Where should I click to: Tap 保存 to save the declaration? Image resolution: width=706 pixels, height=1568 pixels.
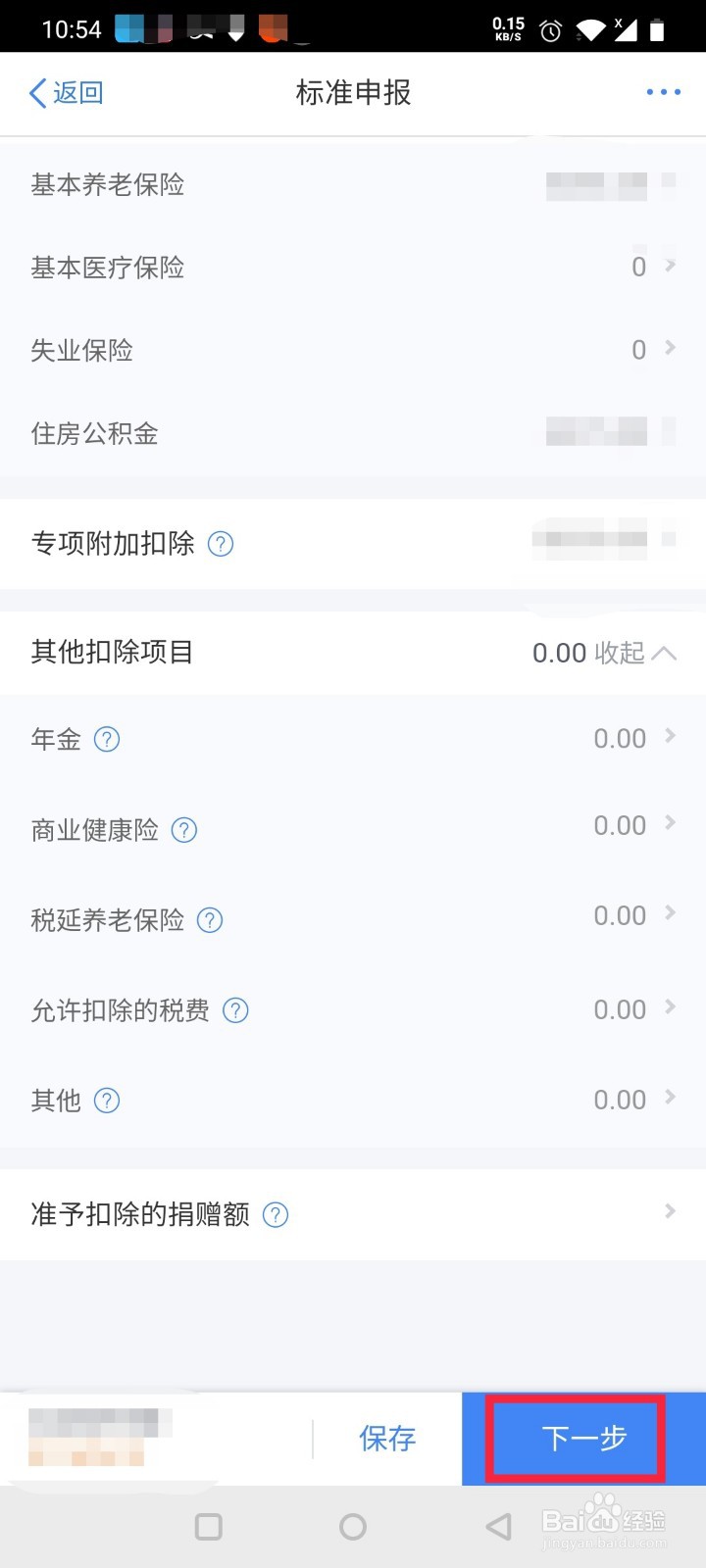tap(387, 1439)
